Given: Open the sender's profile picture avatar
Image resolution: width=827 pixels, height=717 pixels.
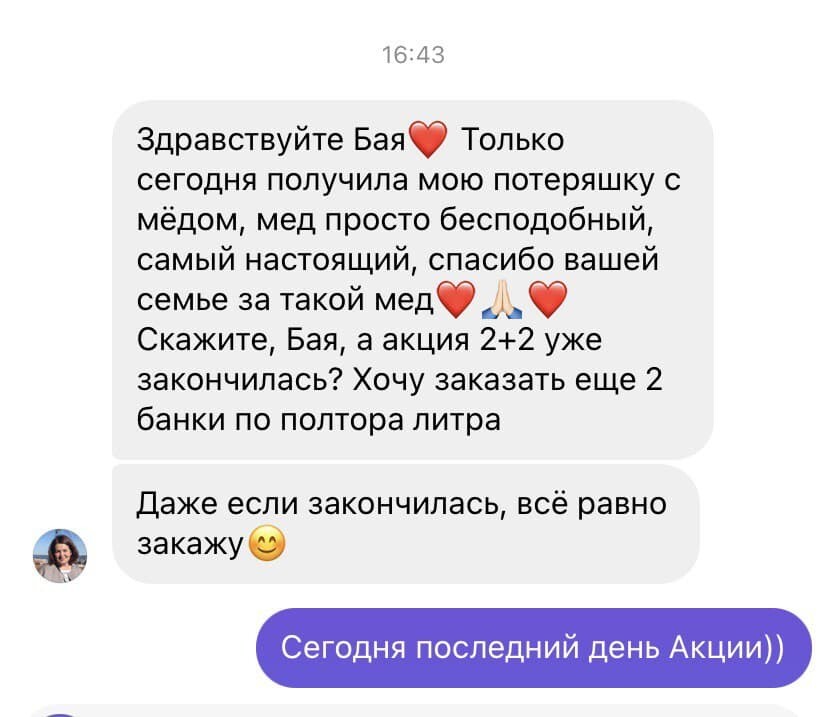Looking at the screenshot, I should click(61, 555).
